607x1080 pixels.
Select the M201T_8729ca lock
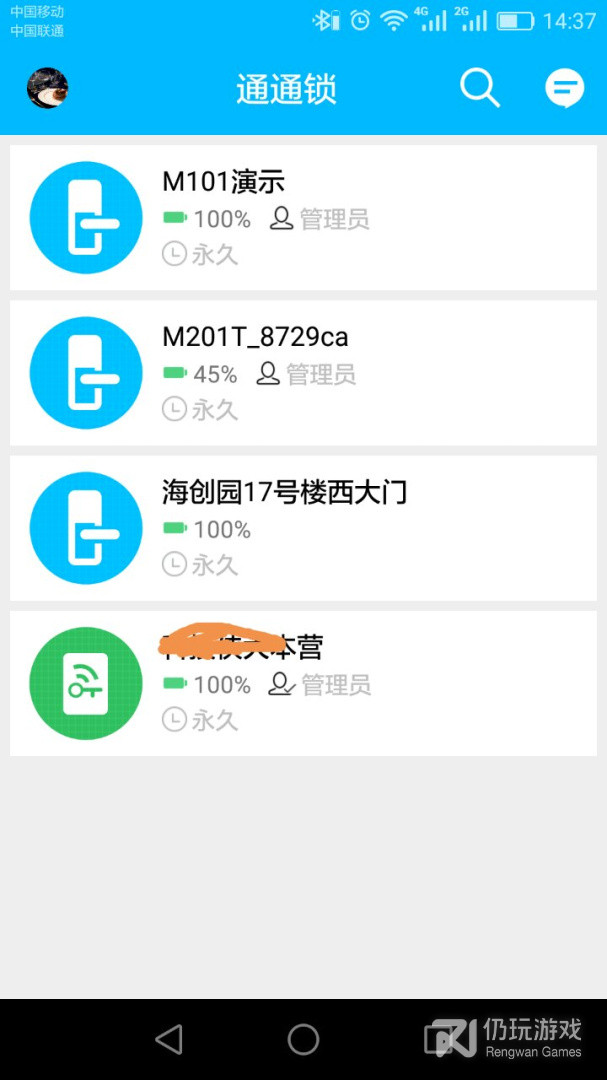click(303, 373)
